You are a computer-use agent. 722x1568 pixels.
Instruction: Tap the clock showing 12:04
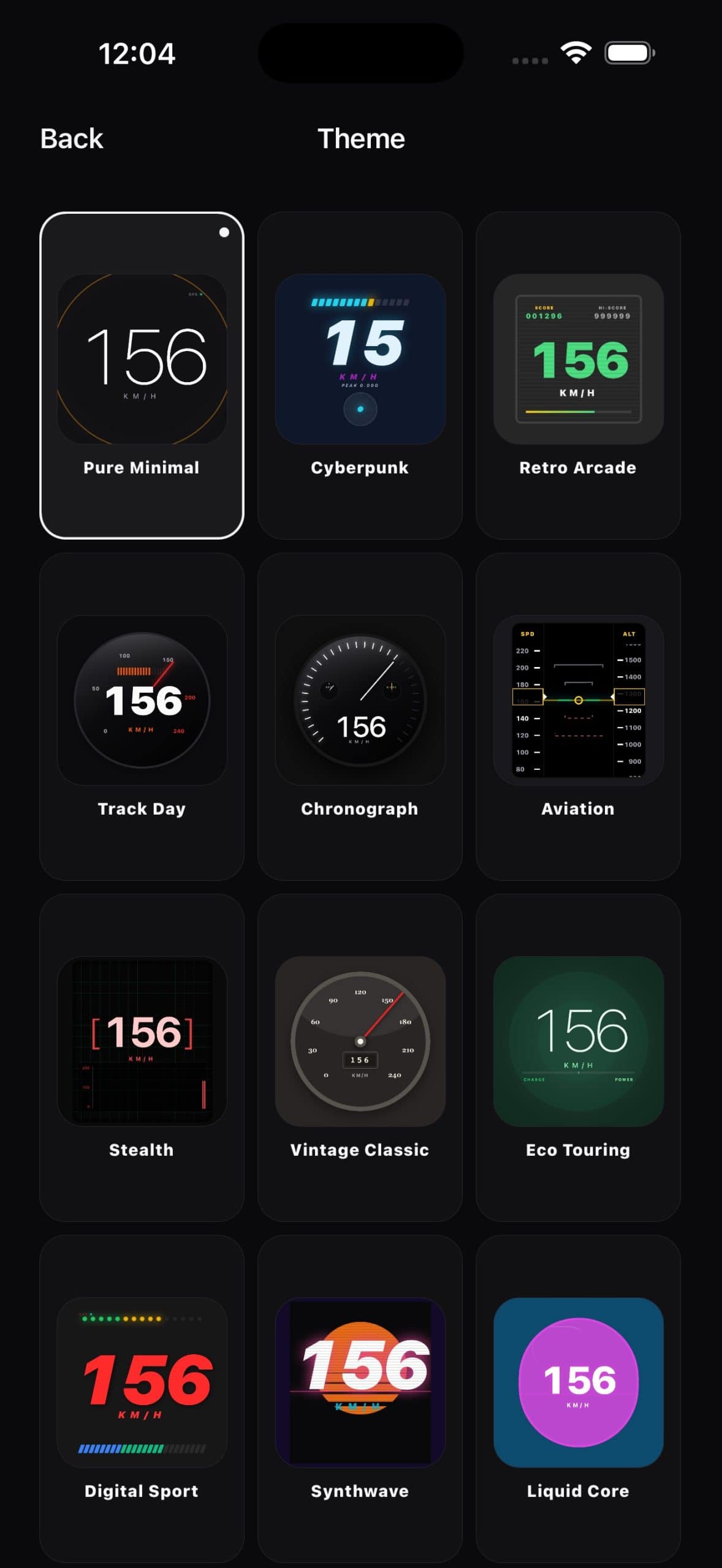tap(136, 54)
